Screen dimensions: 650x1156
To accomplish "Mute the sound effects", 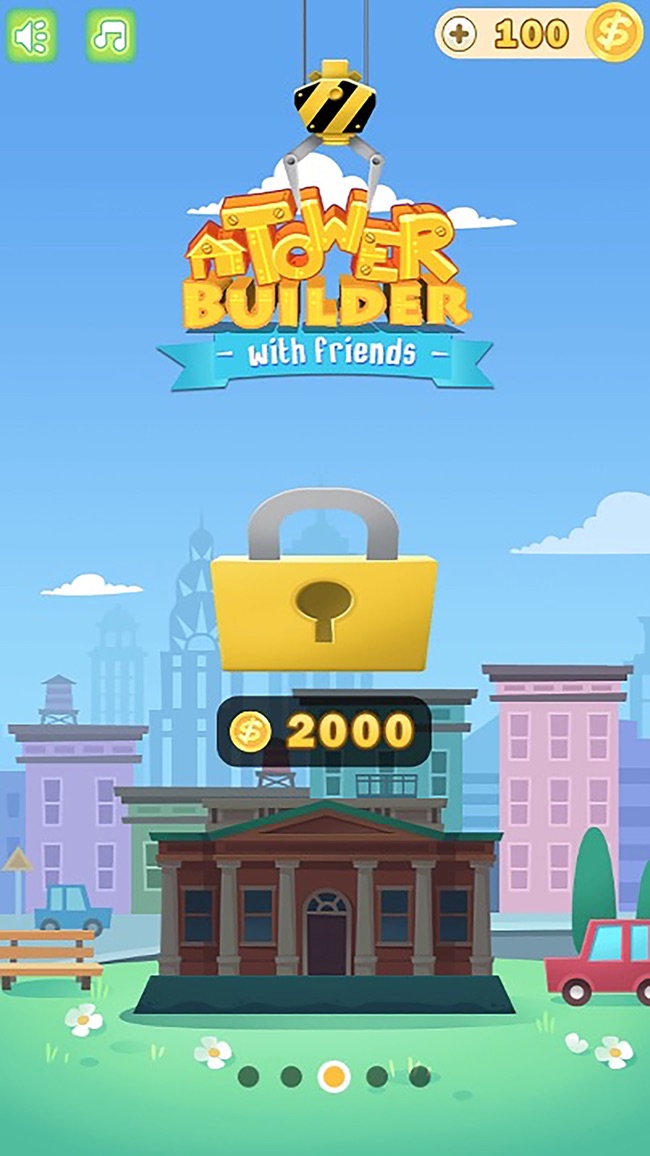I will 32,36.
